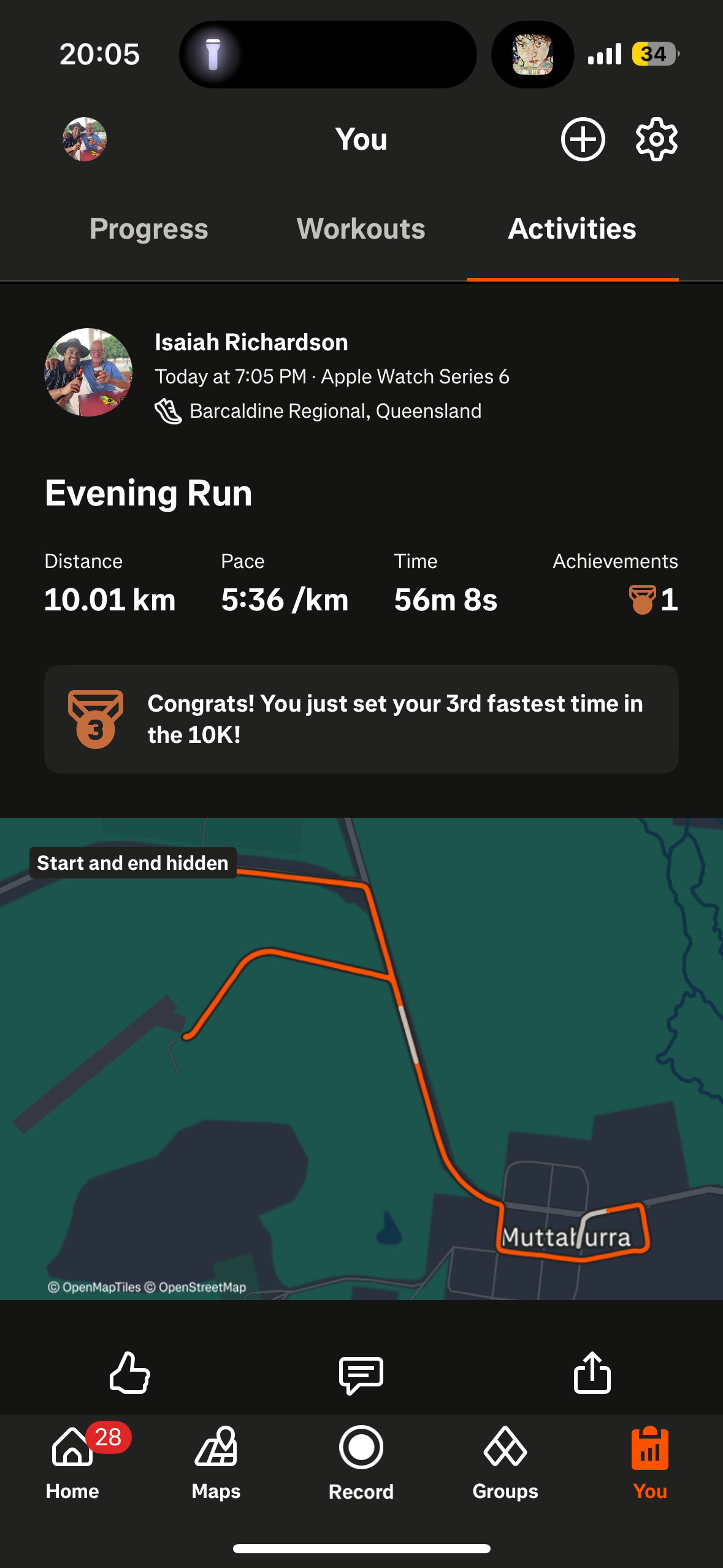Image resolution: width=723 pixels, height=1568 pixels.
Task: Share the Evening Run activity
Action: pos(592,1373)
